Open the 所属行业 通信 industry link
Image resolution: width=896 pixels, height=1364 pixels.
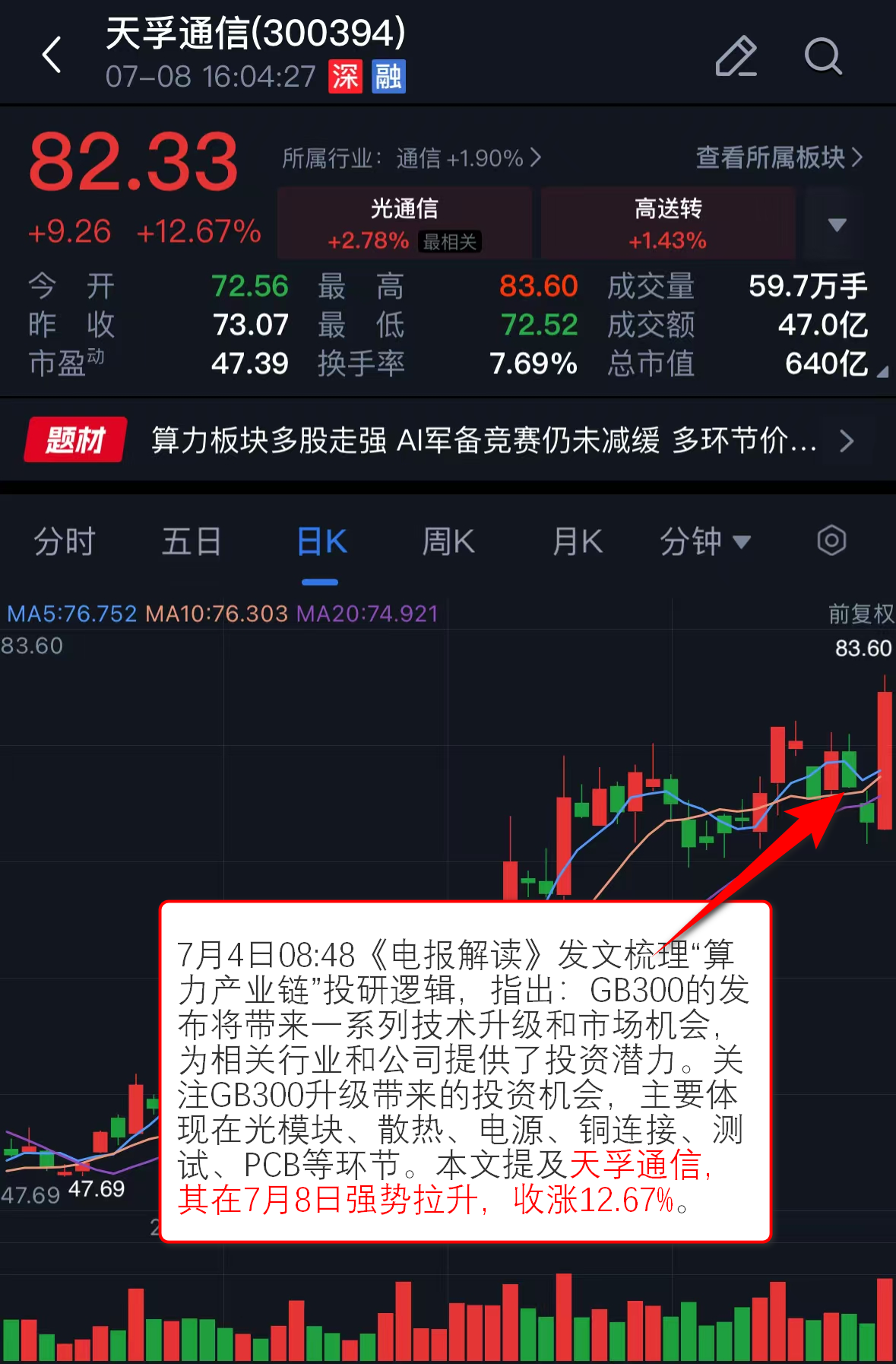(411, 158)
